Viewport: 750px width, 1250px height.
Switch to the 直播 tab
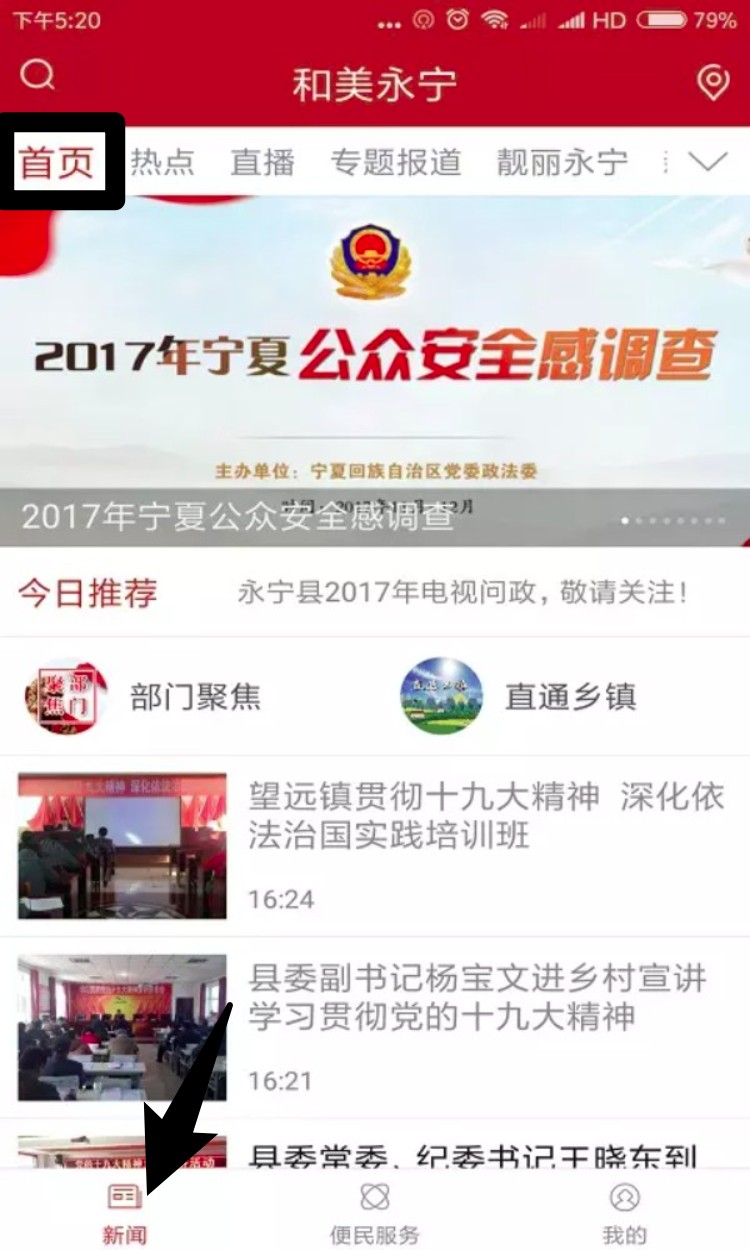[262, 162]
